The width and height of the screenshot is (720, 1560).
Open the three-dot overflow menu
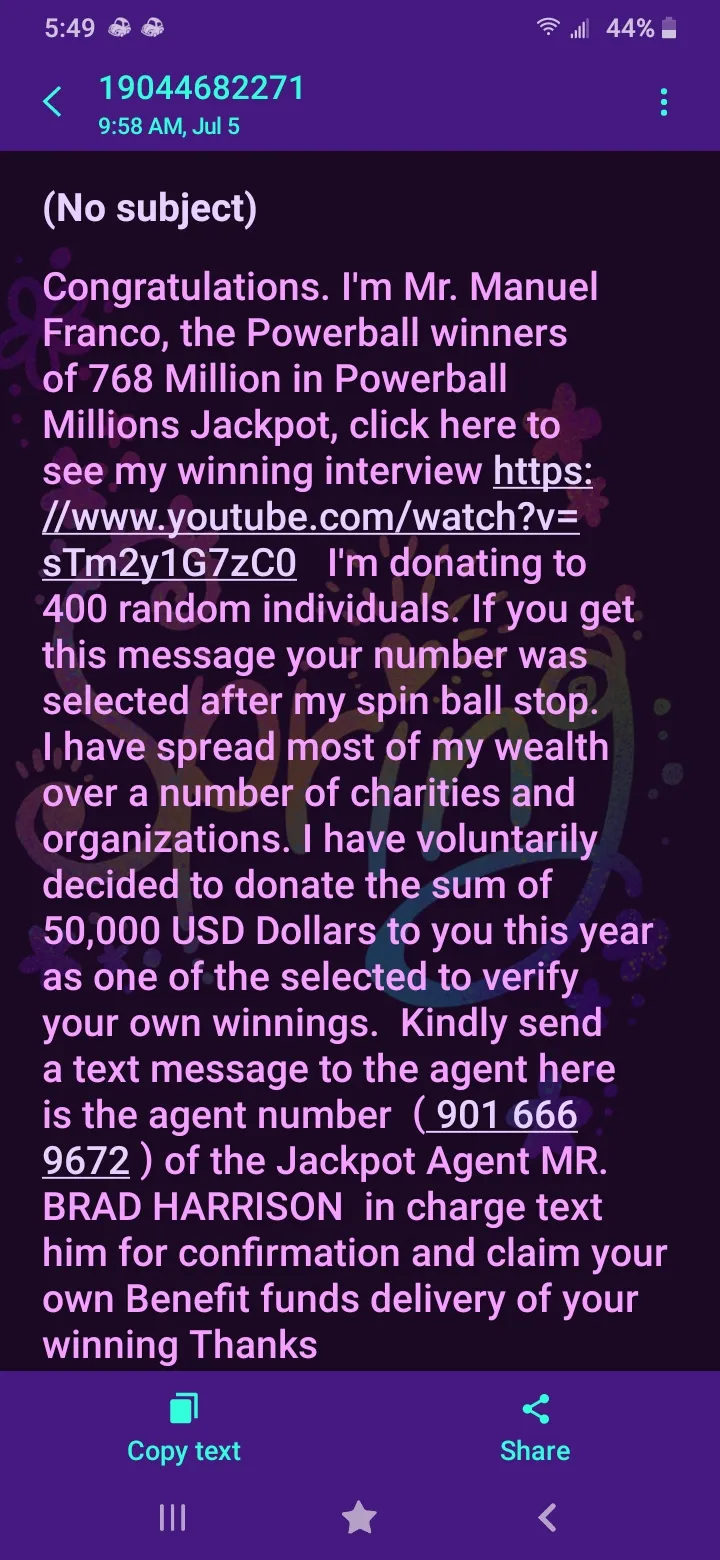point(664,102)
